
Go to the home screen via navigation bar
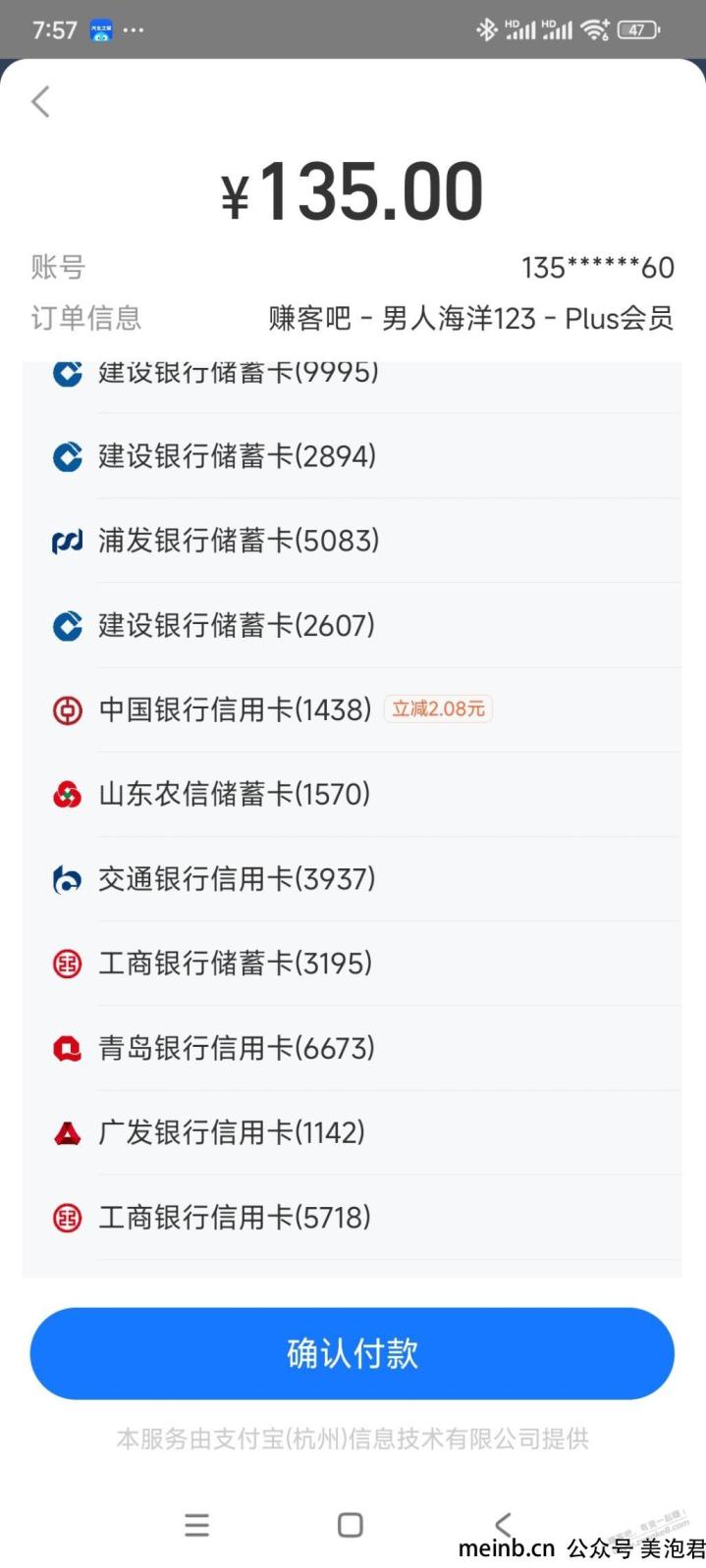point(351,1525)
